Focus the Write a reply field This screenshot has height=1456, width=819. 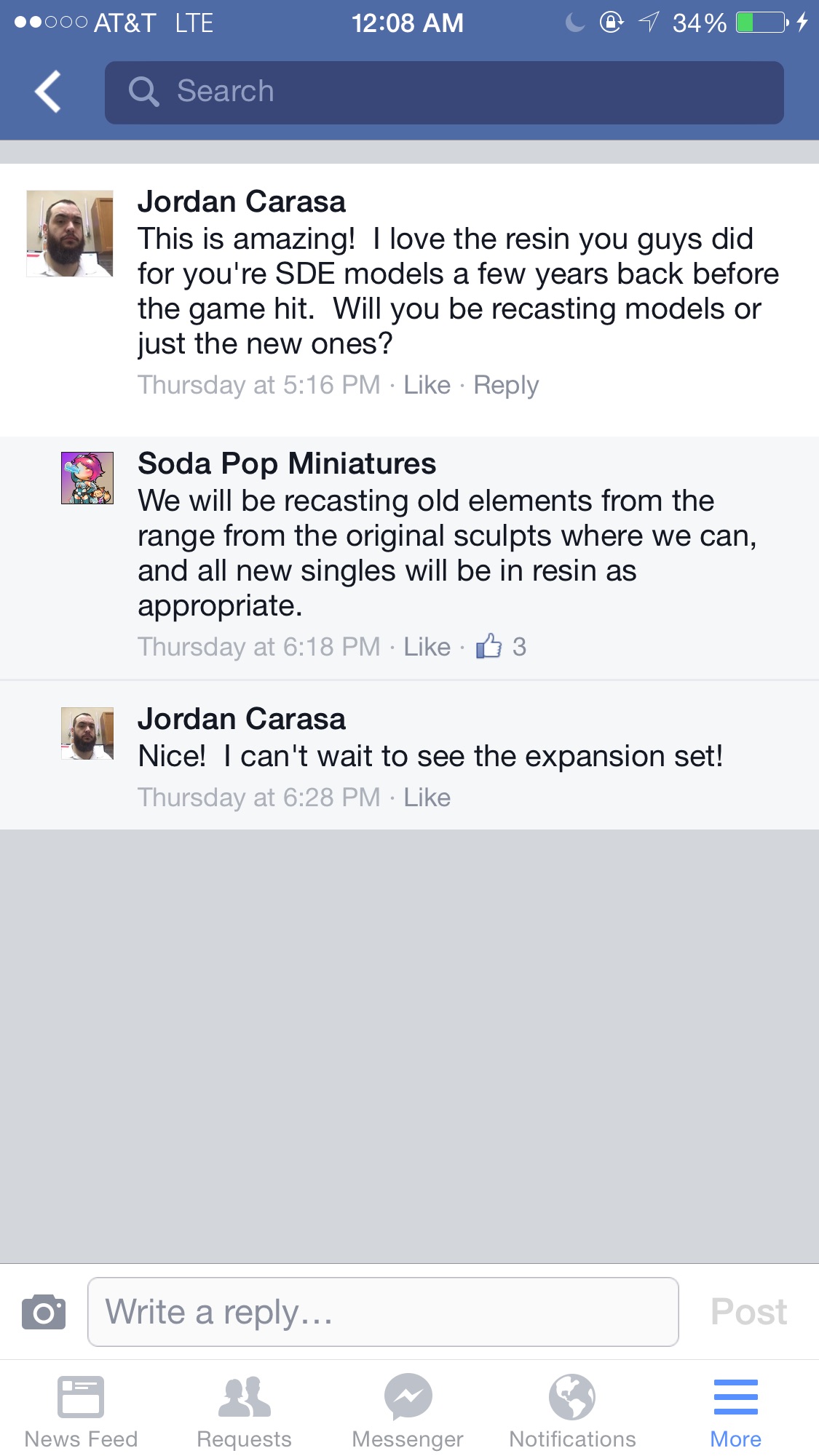coord(383,1312)
